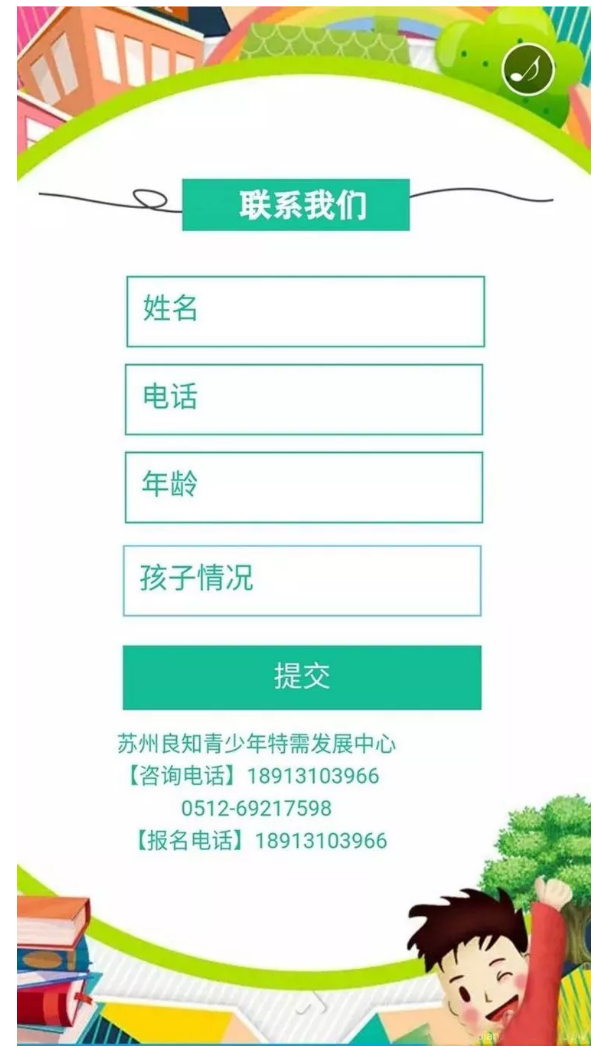Tap the 姓名 name field
The width and height of the screenshot is (602, 1060).
[x=305, y=311]
